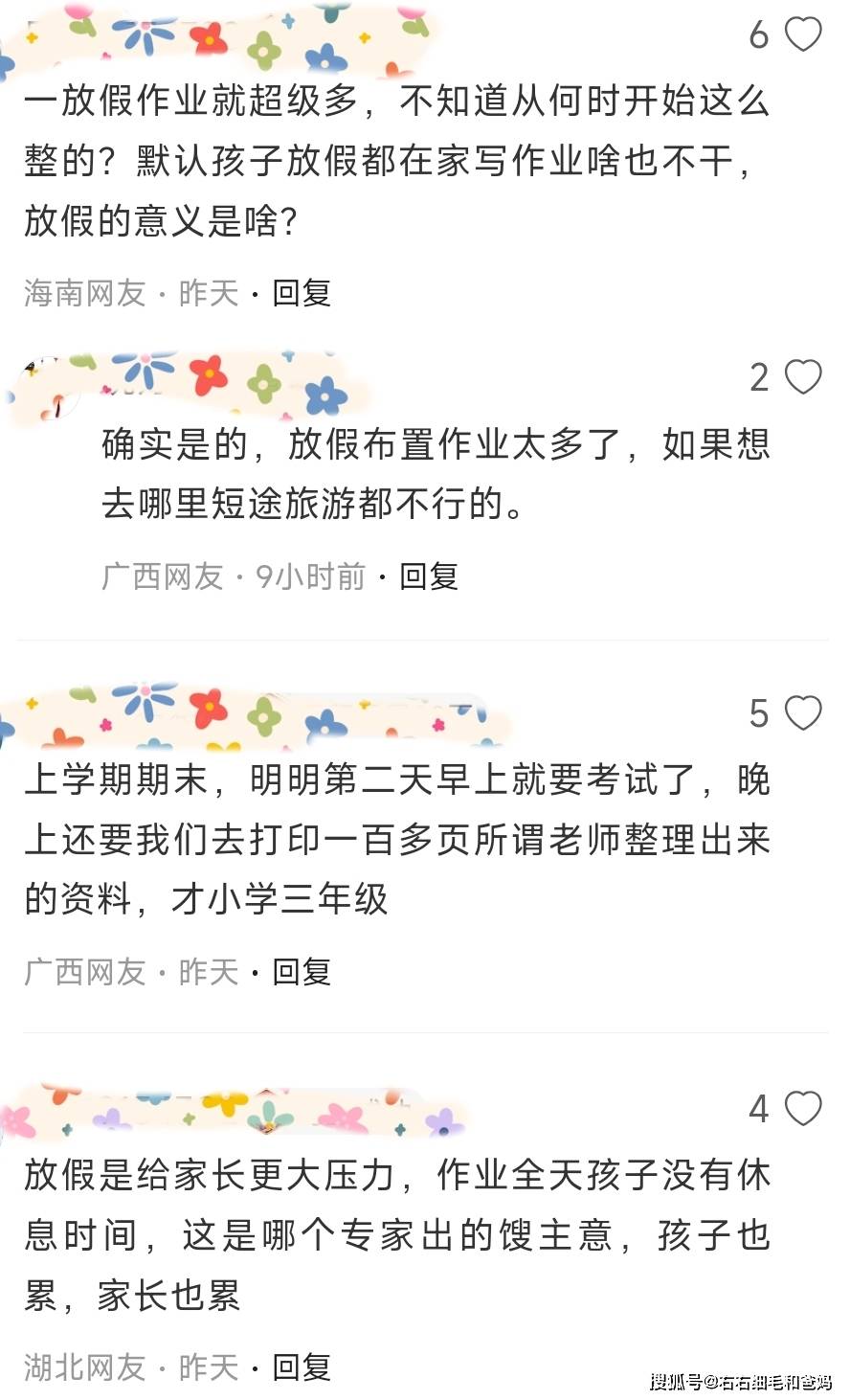Reply to the comment about 小学三年级 materials
Screen dimensions: 850x1400
302,972
